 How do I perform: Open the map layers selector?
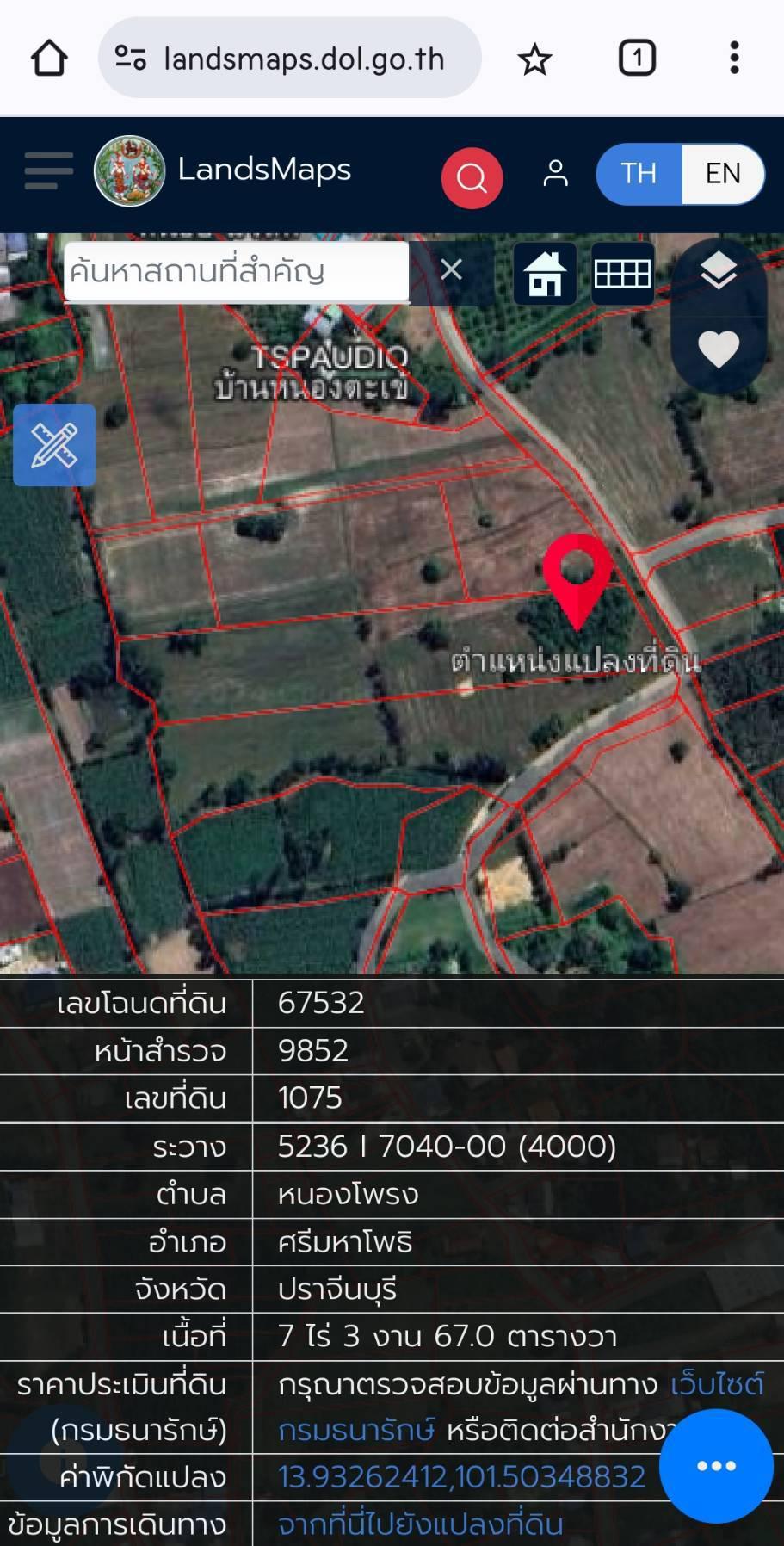point(719,272)
